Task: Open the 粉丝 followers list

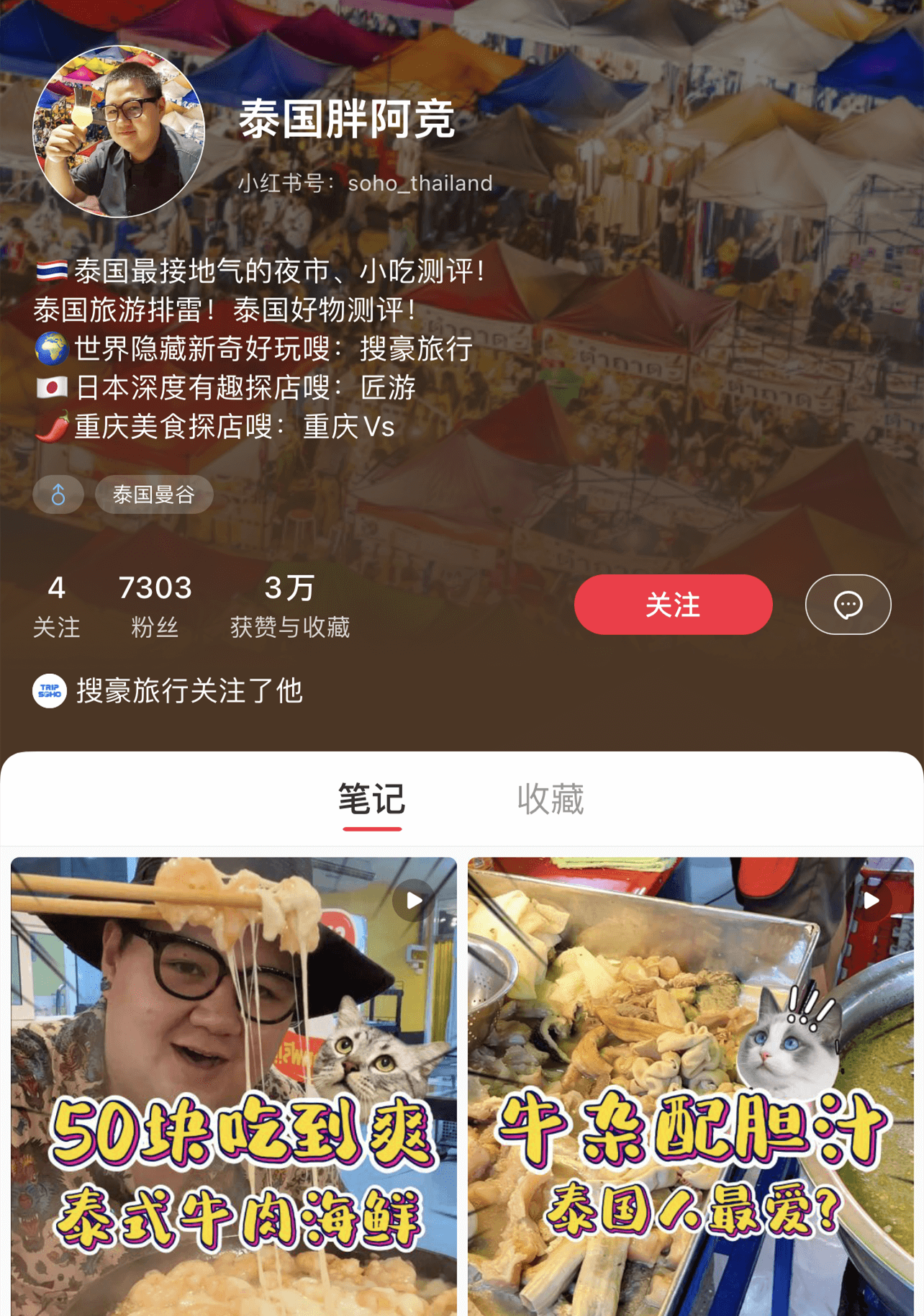Action: point(155,606)
